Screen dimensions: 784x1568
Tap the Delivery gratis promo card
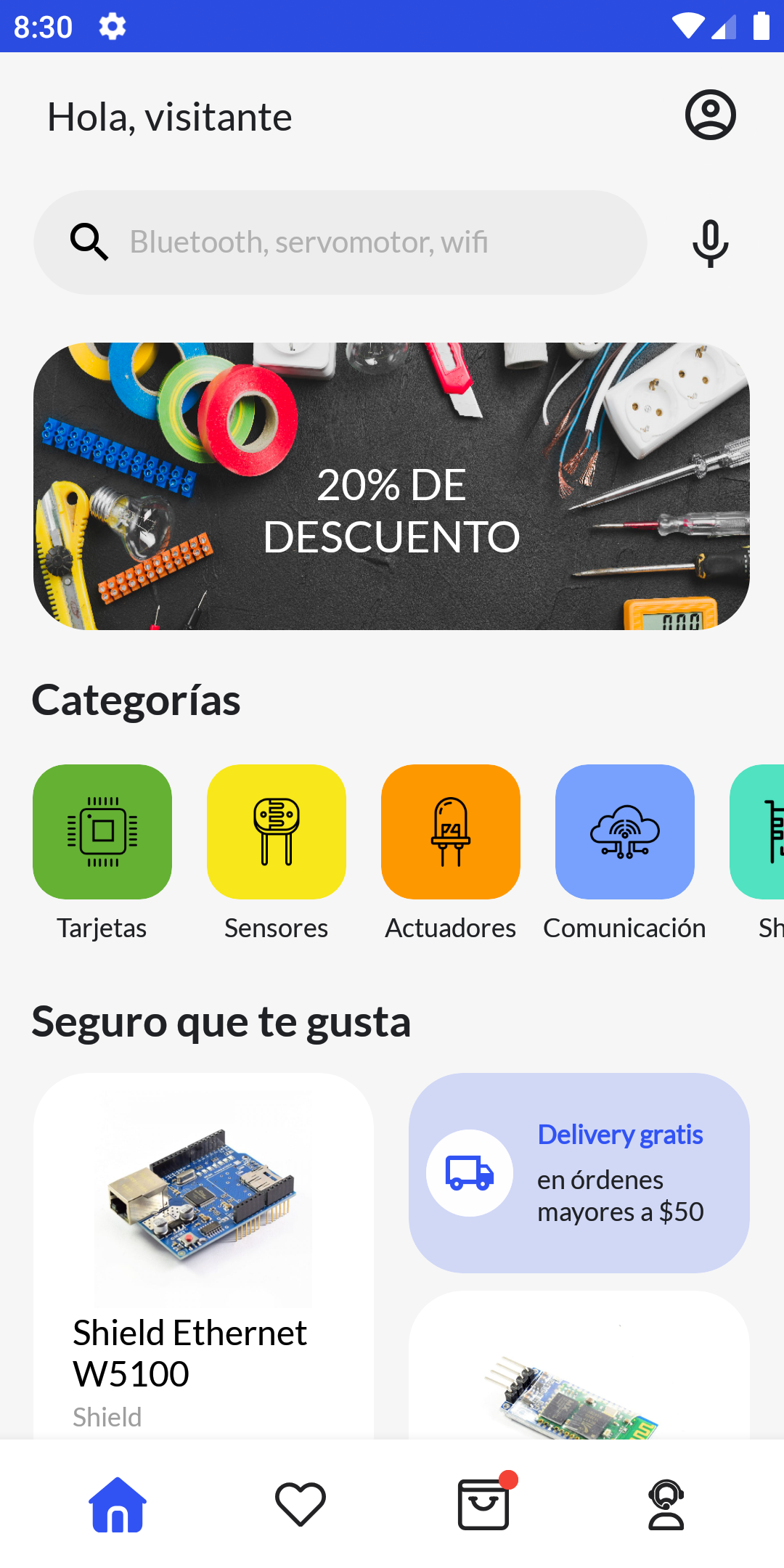[579, 1173]
